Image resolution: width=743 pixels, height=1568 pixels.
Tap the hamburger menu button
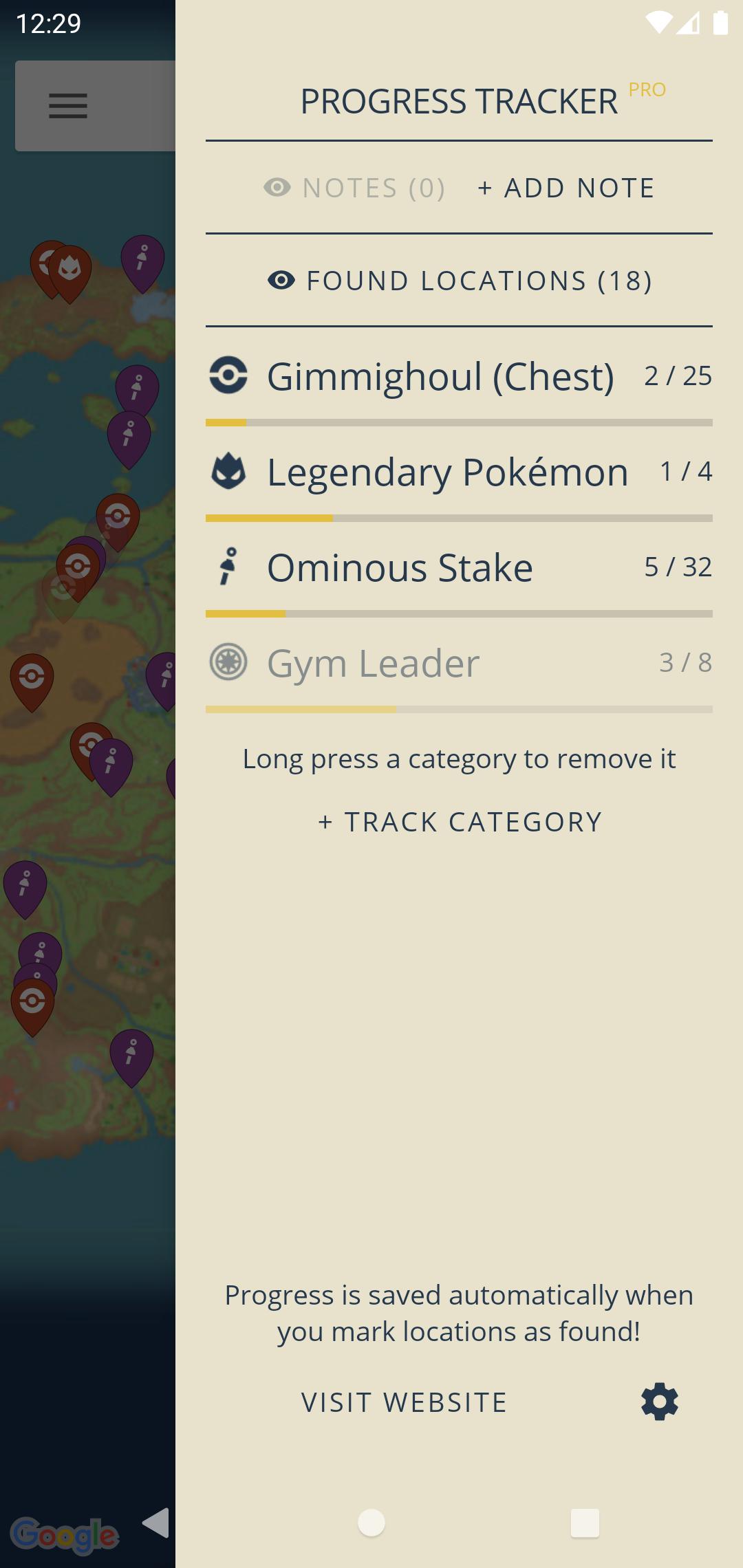[68, 106]
